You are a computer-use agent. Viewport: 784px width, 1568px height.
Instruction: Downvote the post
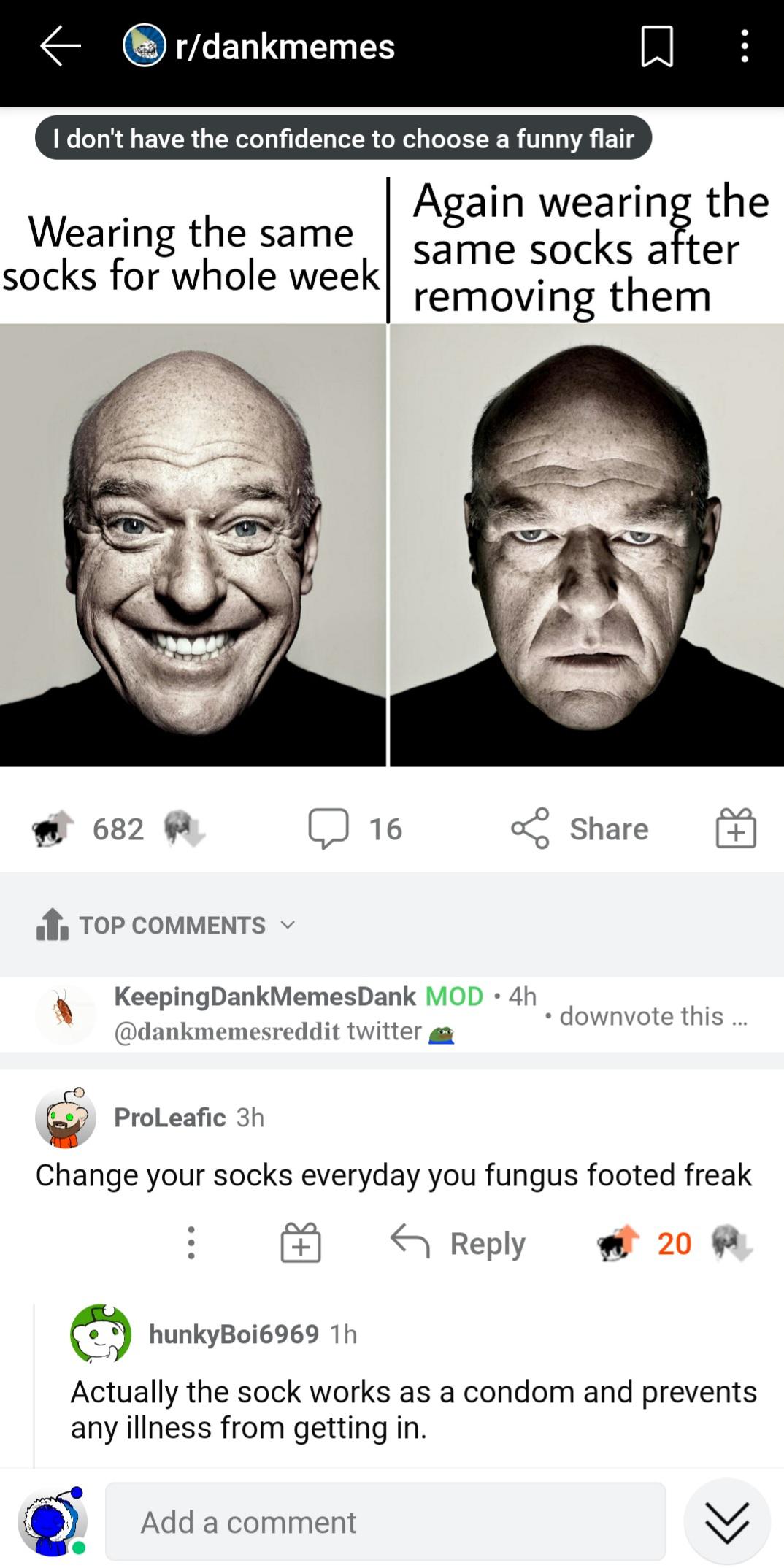pos(184,829)
